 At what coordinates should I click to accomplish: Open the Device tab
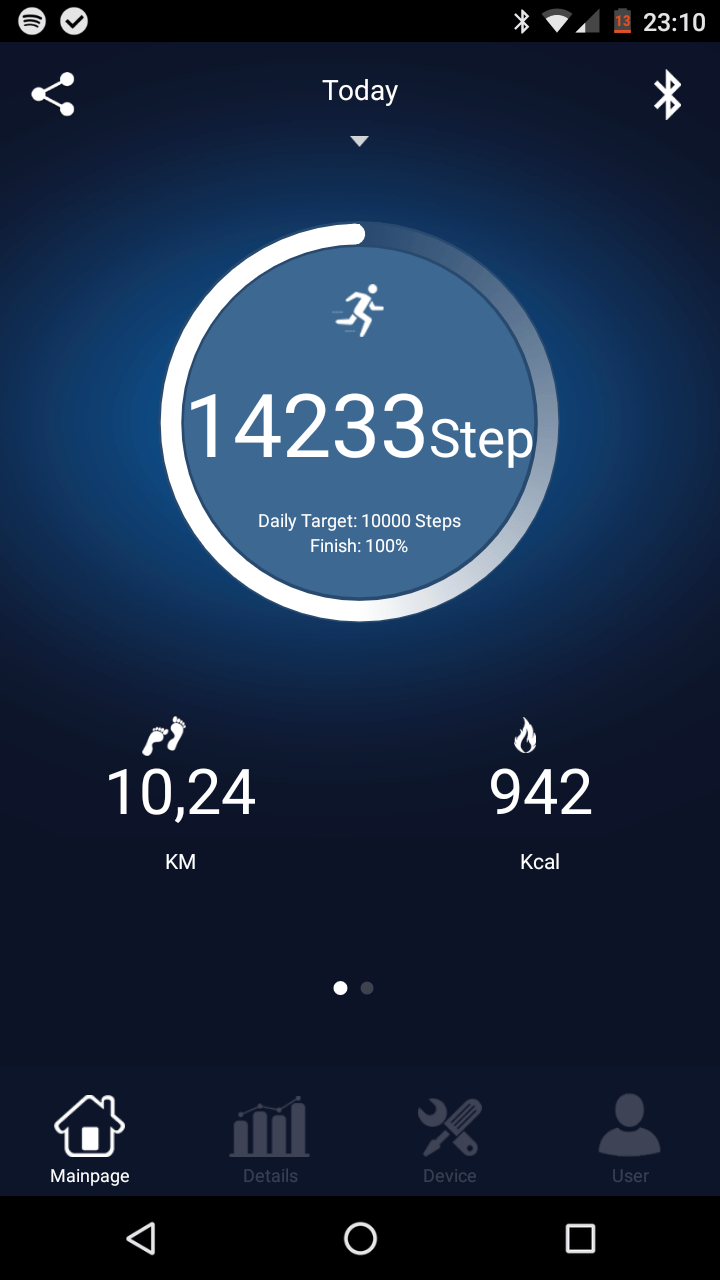point(450,1140)
